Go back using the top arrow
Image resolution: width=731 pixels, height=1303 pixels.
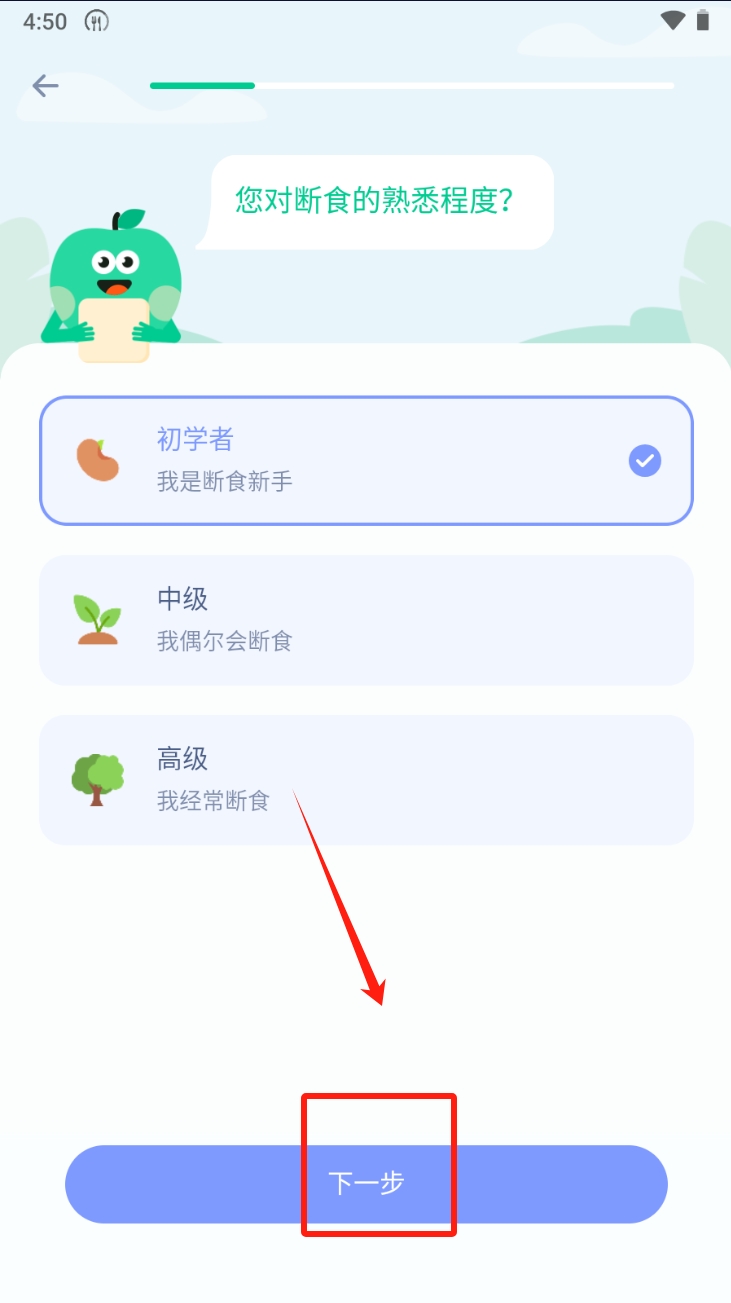click(45, 86)
